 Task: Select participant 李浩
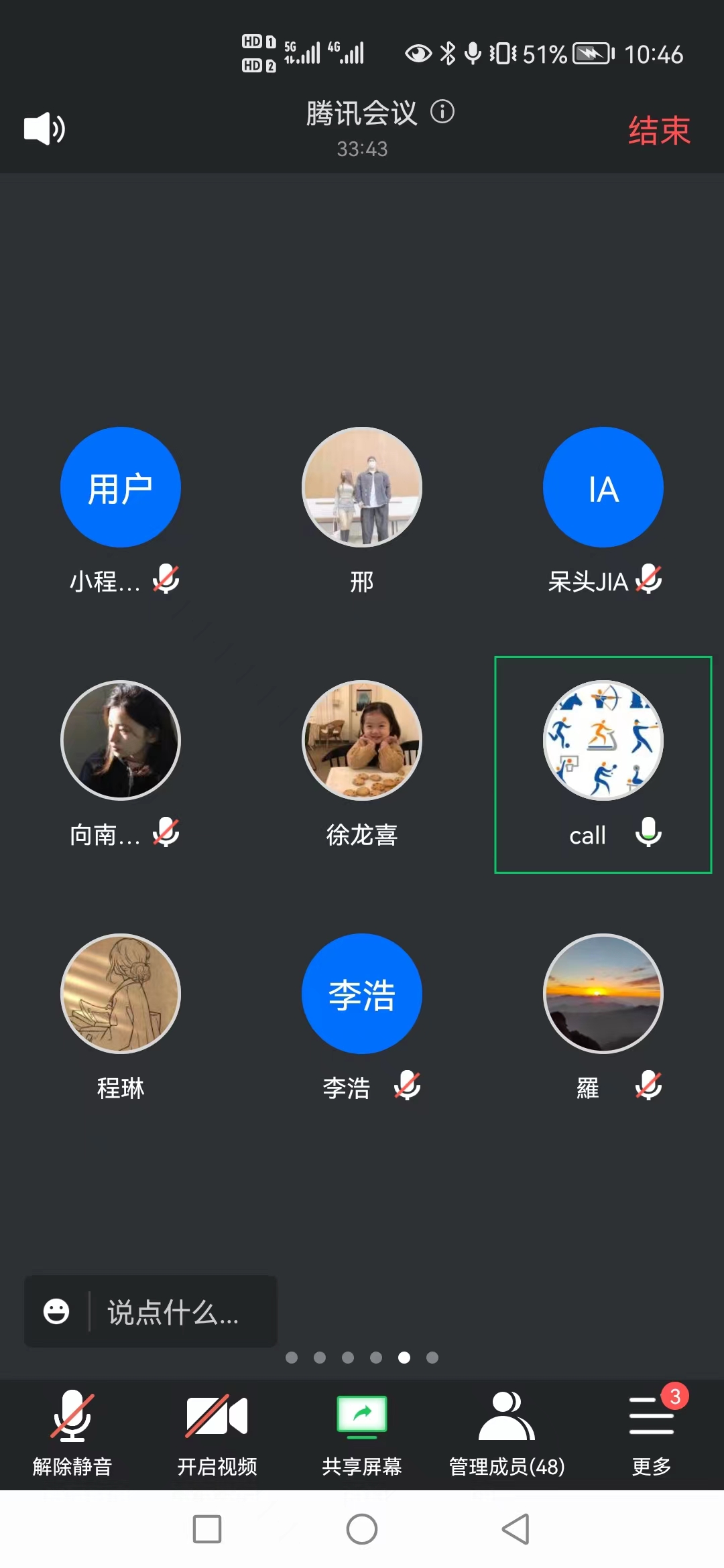click(362, 994)
